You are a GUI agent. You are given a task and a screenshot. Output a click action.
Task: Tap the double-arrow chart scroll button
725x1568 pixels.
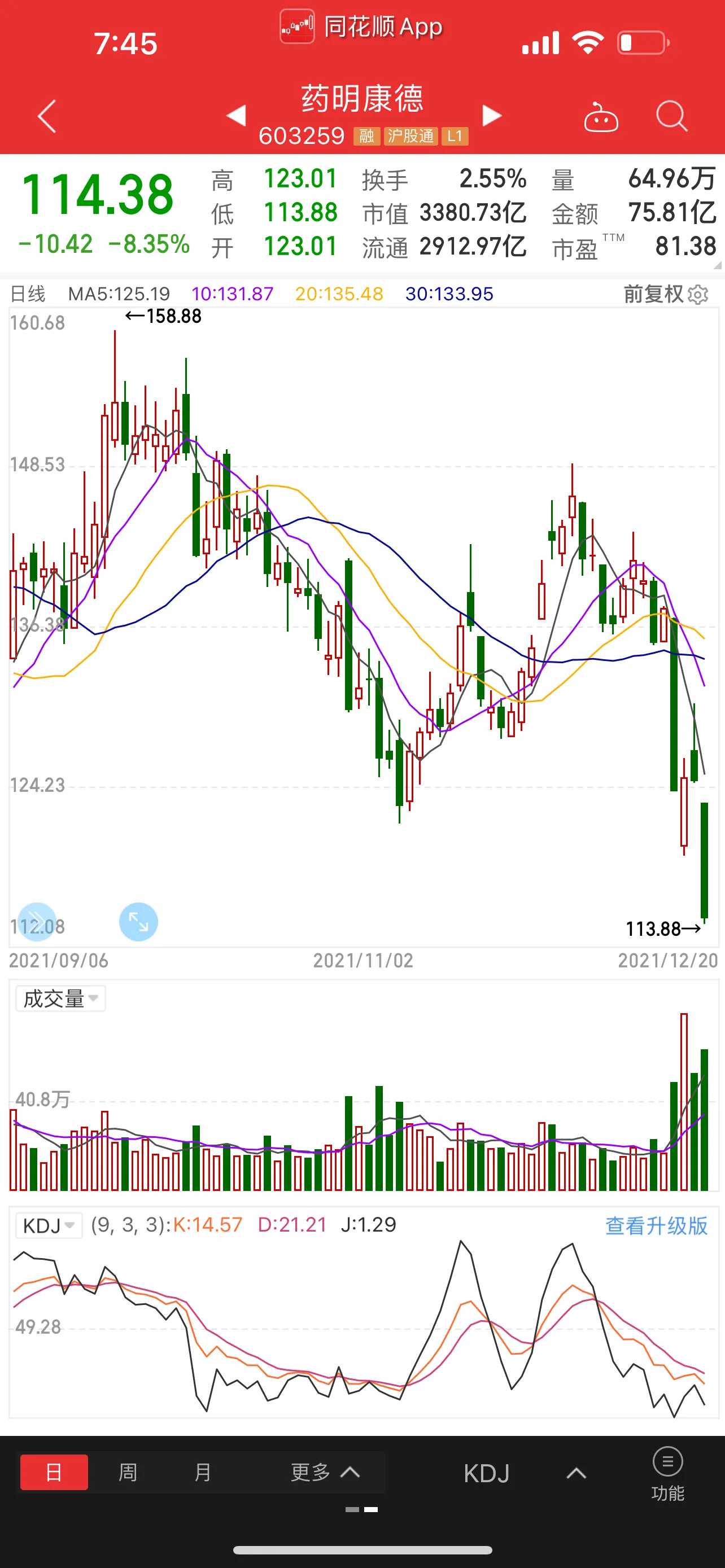[37, 921]
